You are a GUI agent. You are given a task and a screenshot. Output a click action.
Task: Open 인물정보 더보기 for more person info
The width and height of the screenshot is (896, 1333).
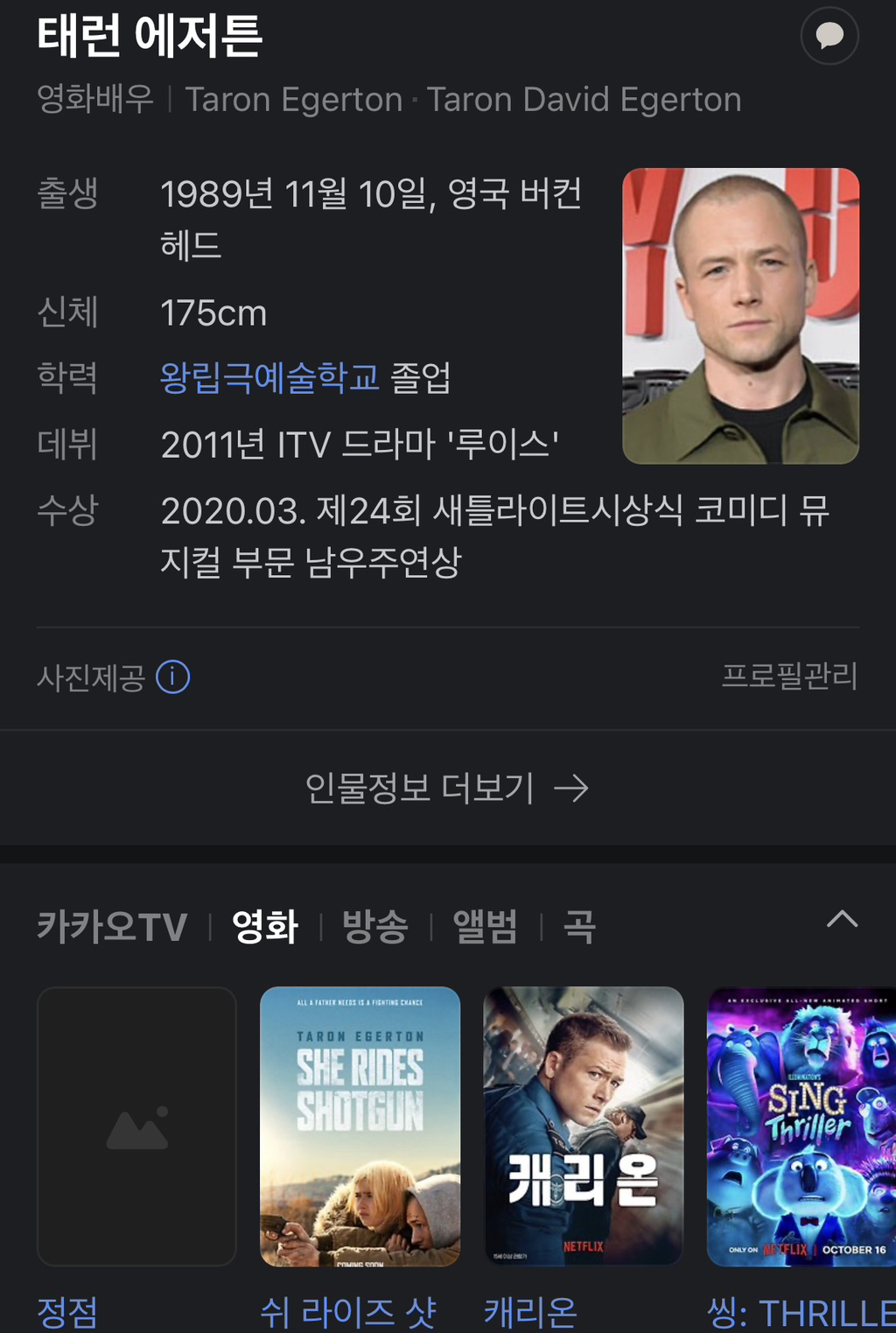[420, 789]
